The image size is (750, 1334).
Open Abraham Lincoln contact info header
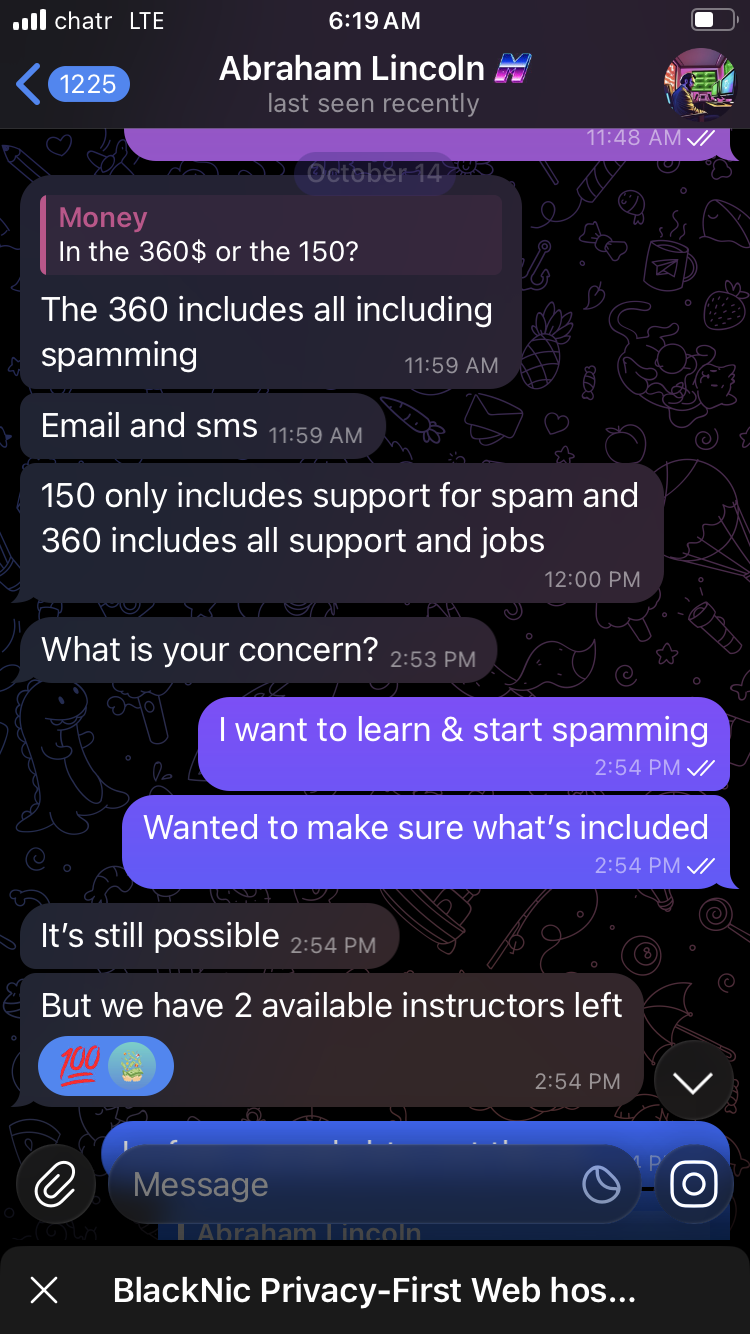[373, 84]
